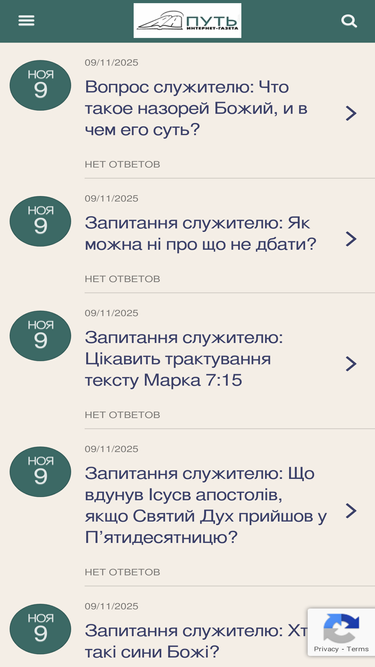Open the hamburger menu
This screenshot has width=375, height=667.
click(x=26, y=20)
